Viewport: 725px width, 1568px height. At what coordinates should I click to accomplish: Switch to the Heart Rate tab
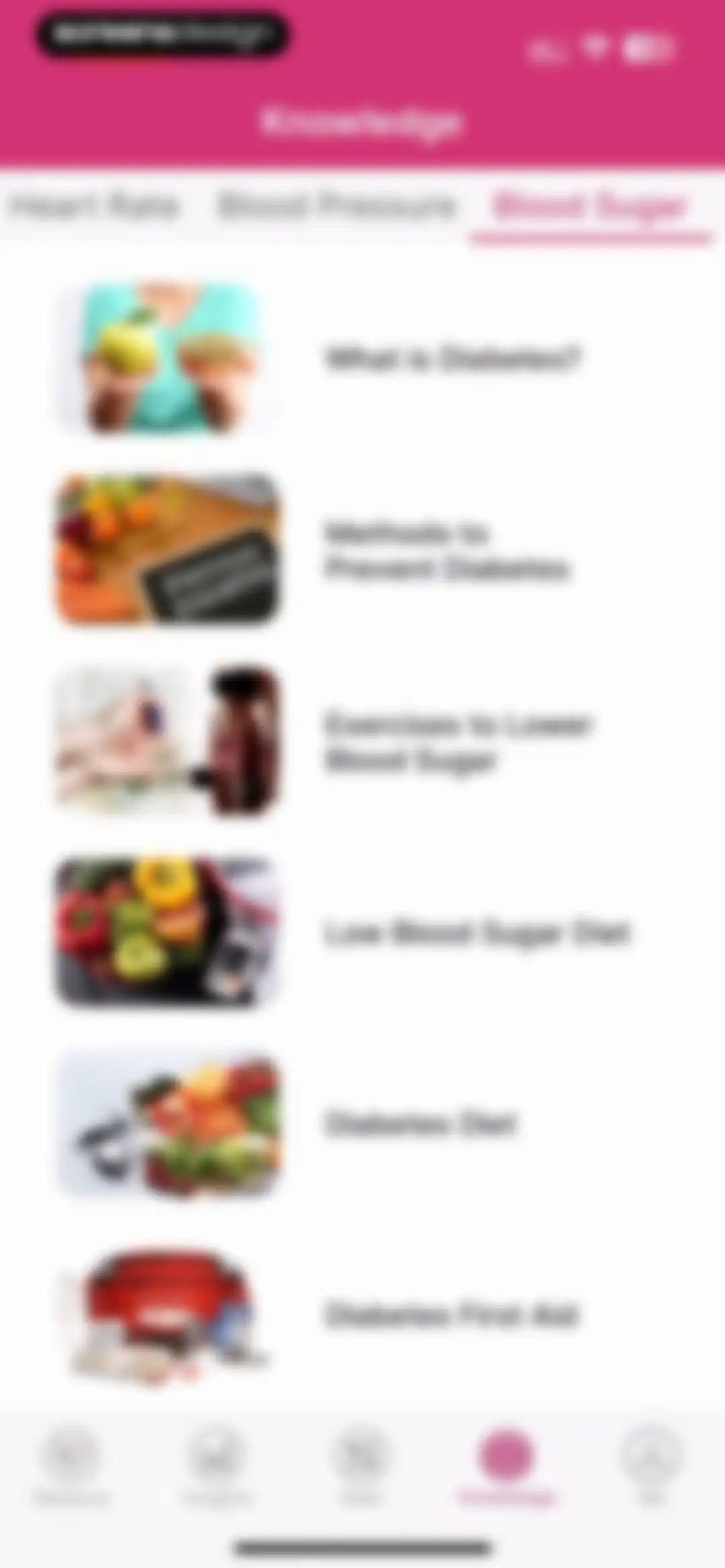[x=95, y=205]
